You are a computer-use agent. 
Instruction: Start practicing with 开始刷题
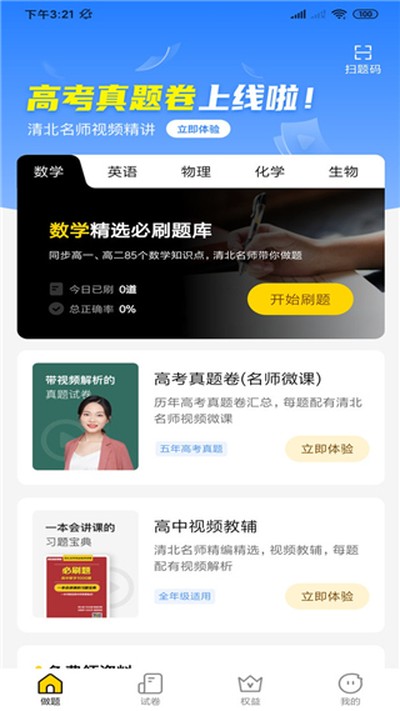coord(300,299)
